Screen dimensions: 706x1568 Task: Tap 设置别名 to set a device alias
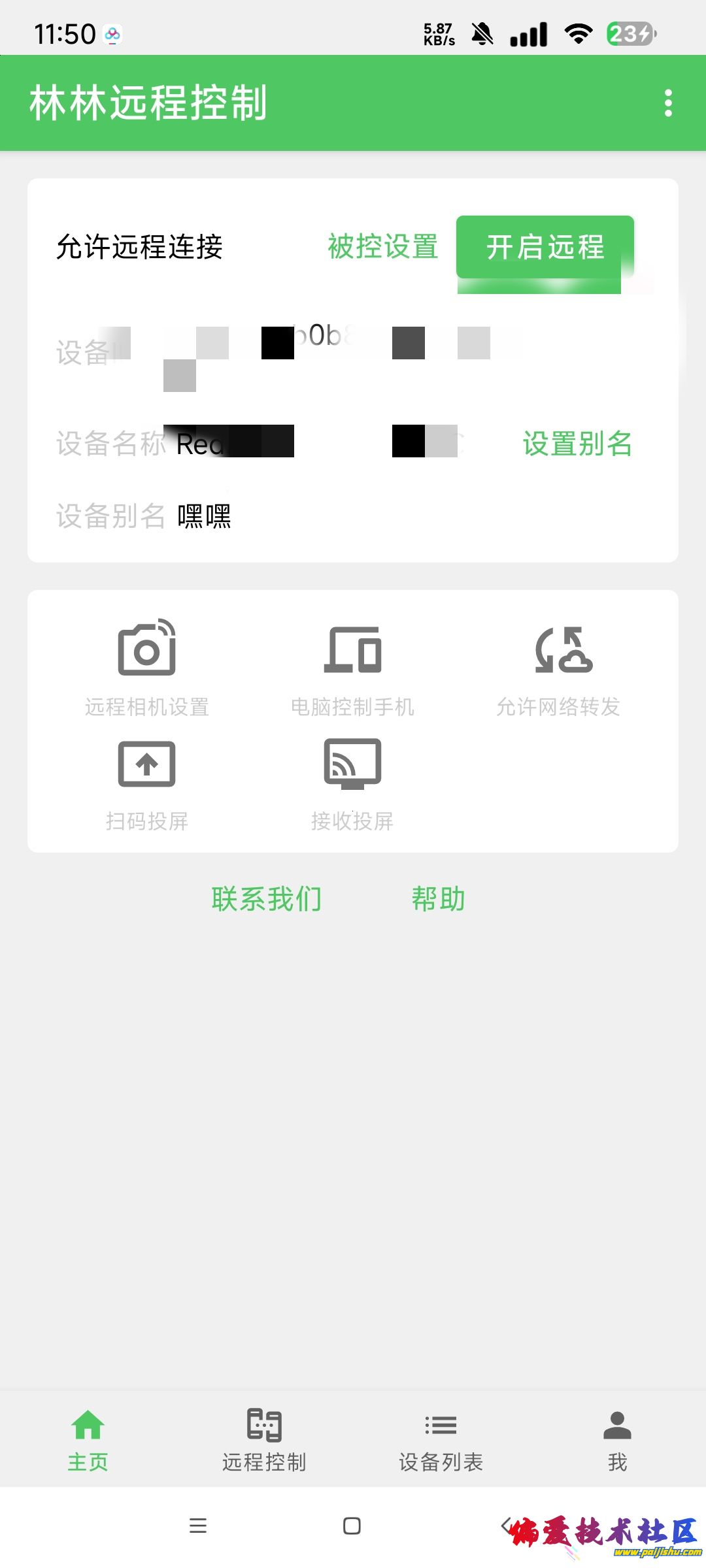[577, 443]
